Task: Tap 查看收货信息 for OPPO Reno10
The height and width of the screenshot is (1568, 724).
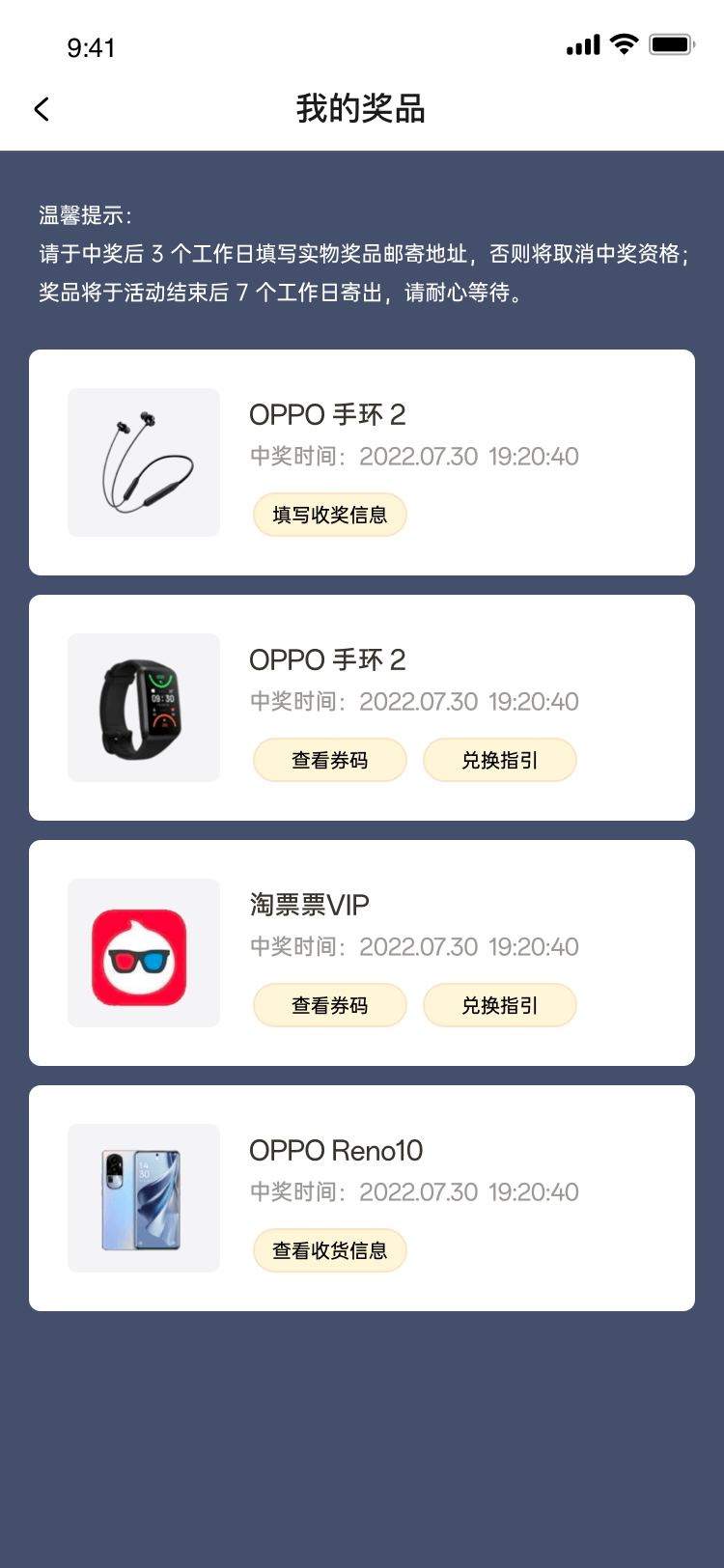Action: pos(329,1250)
